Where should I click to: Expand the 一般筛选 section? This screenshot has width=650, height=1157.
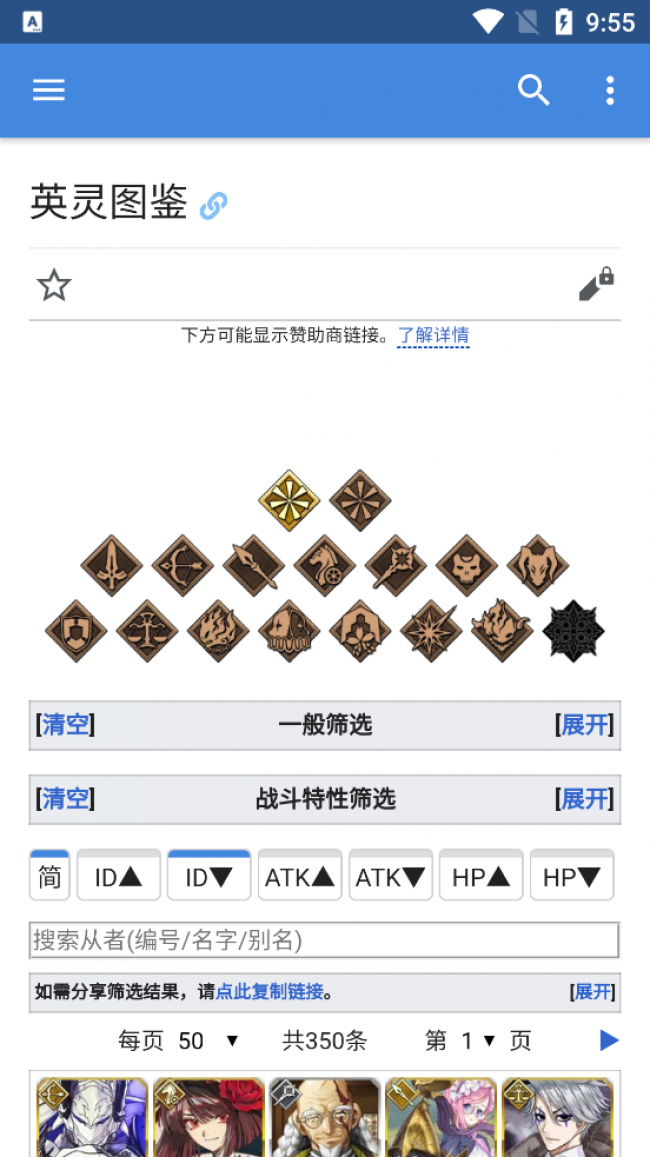click(585, 725)
